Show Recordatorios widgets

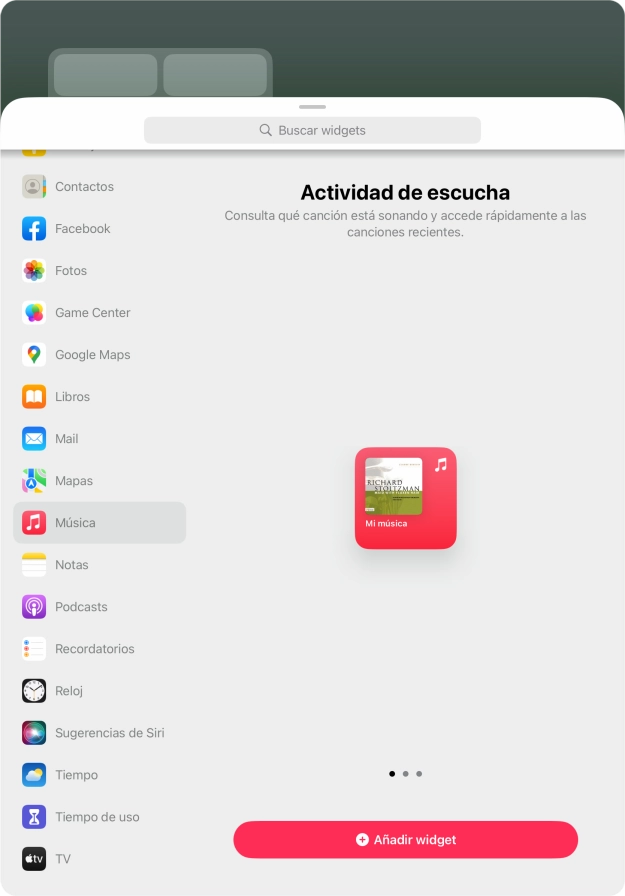click(95, 649)
